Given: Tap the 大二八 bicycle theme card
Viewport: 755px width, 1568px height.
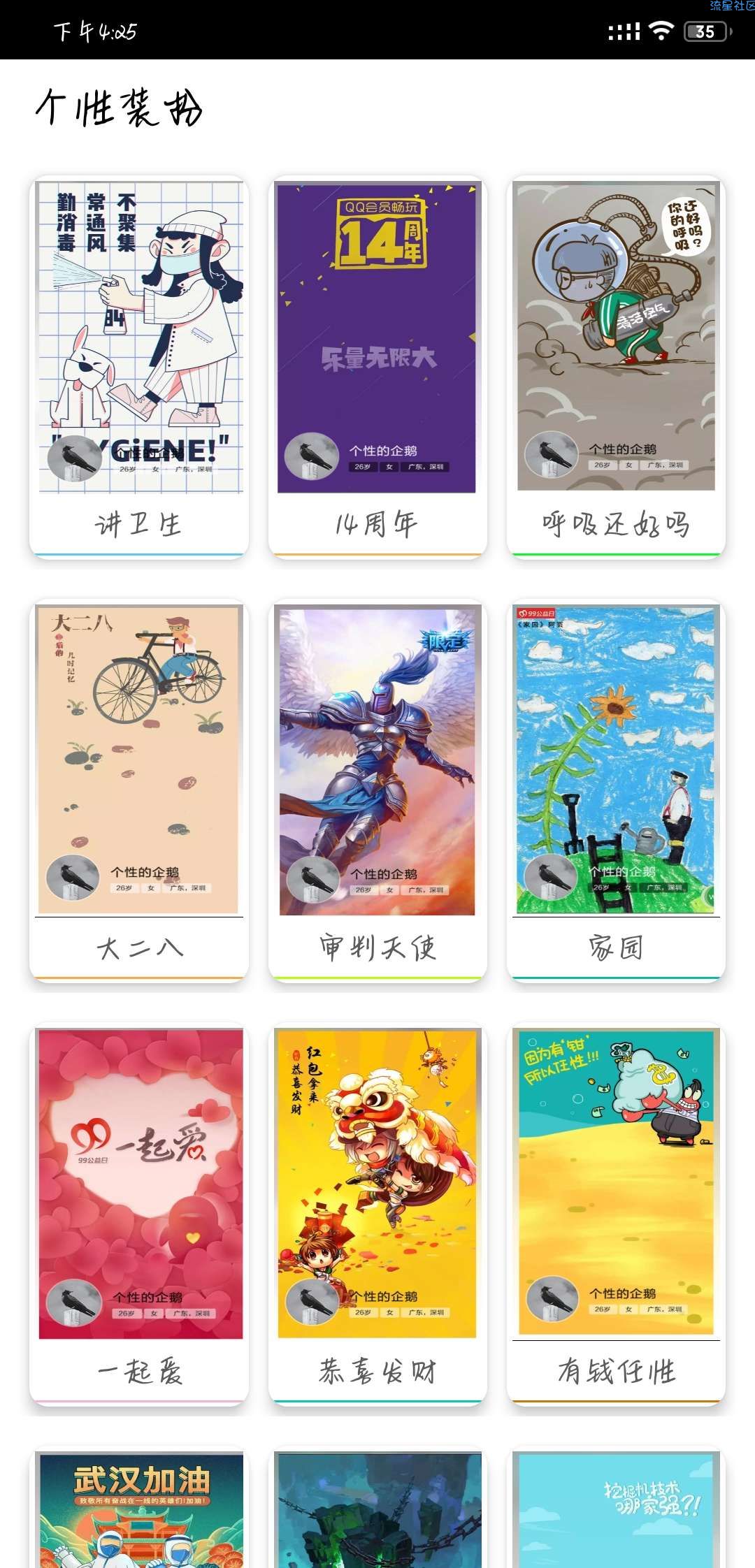Looking at the screenshot, I should (x=139, y=790).
